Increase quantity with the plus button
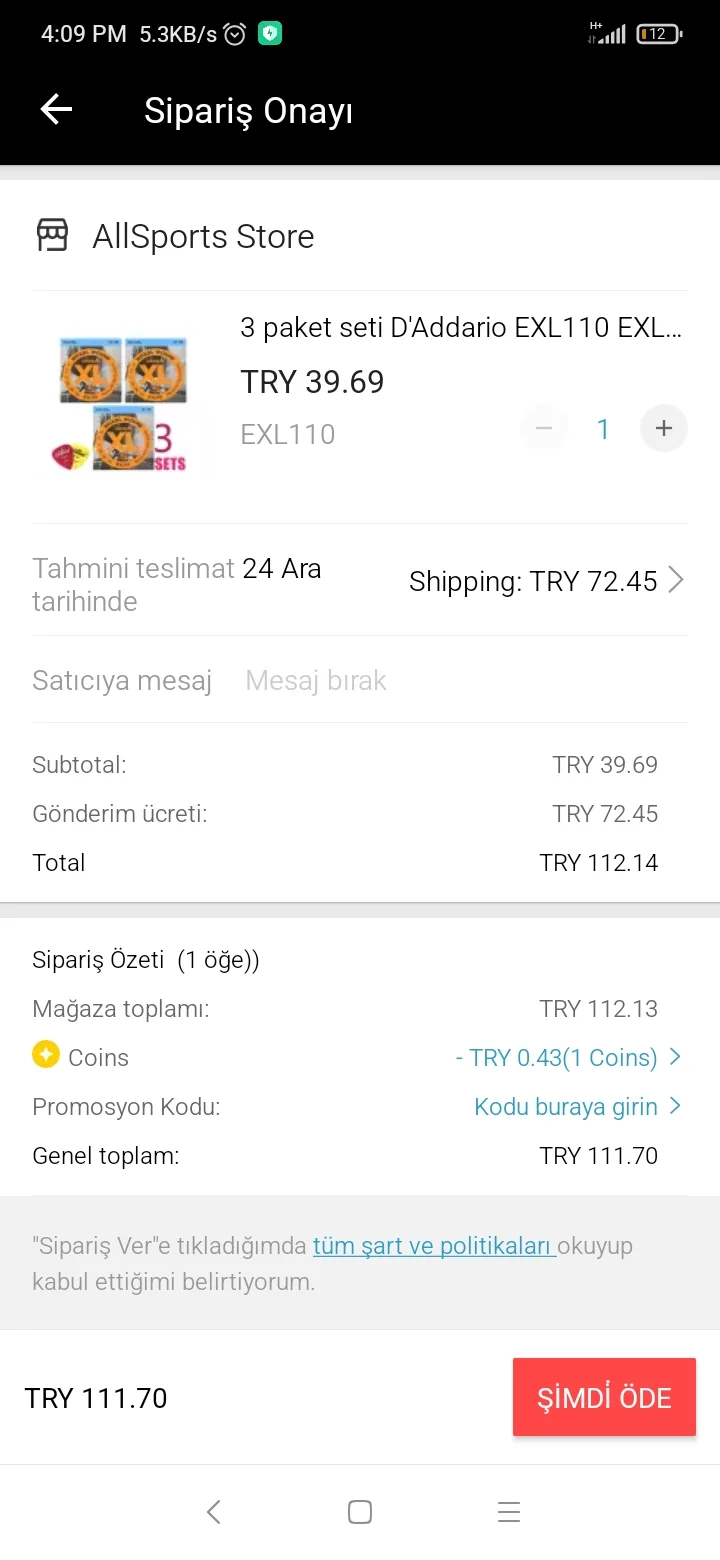The height and width of the screenshot is (1560, 720). point(664,429)
